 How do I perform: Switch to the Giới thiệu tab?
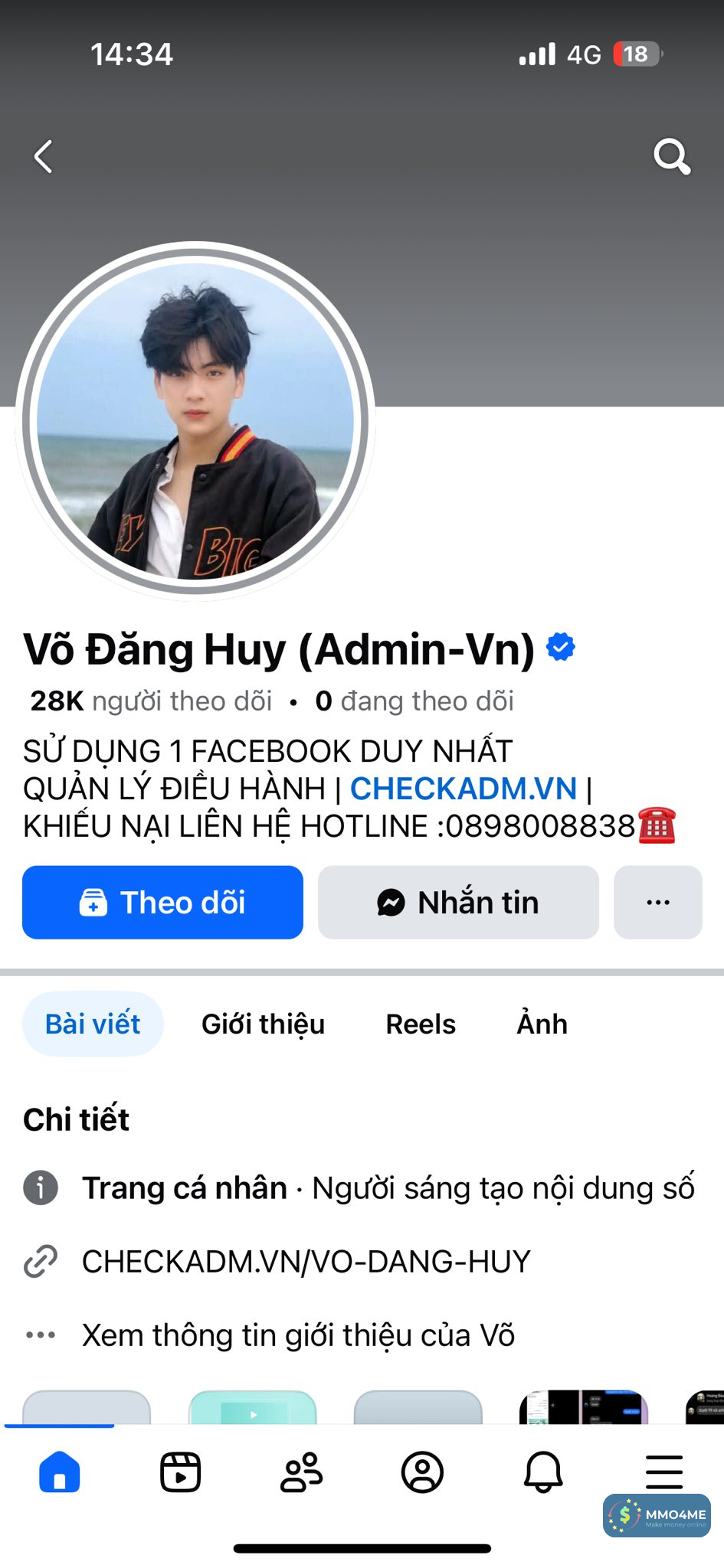click(x=263, y=1024)
